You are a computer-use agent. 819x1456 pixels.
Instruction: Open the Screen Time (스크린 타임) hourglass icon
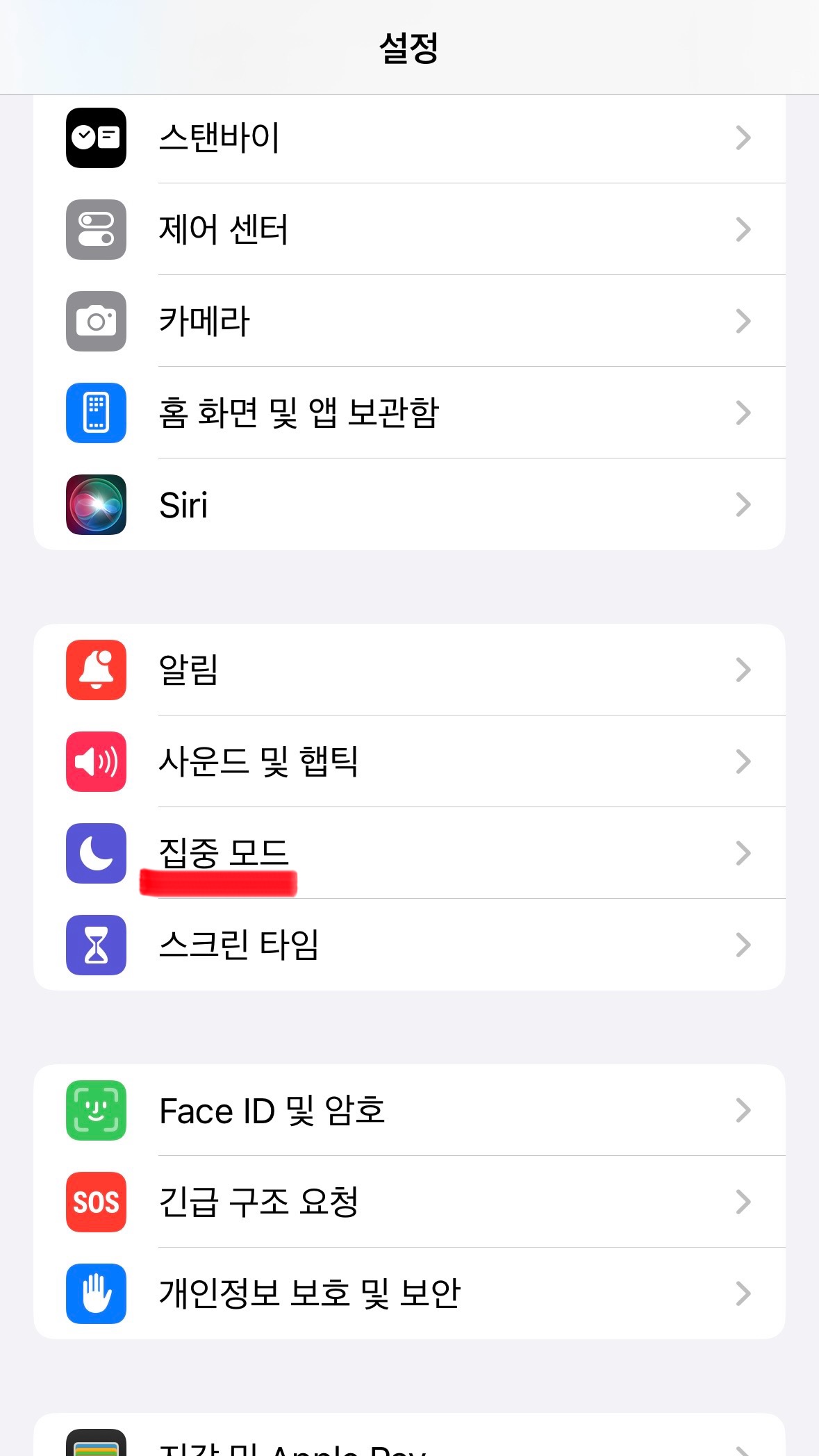point(95,943)
